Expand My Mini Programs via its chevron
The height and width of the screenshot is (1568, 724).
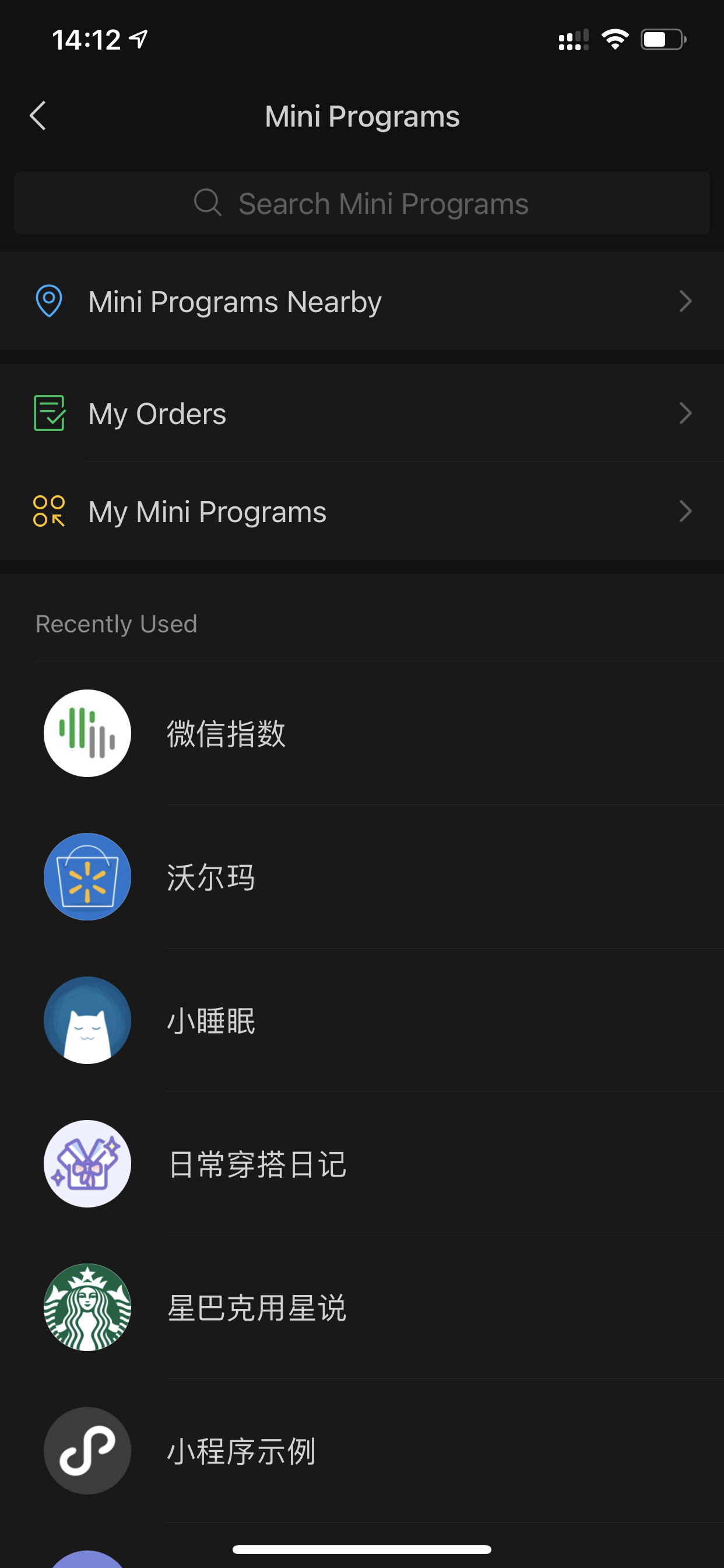click(x=685, y=512)
